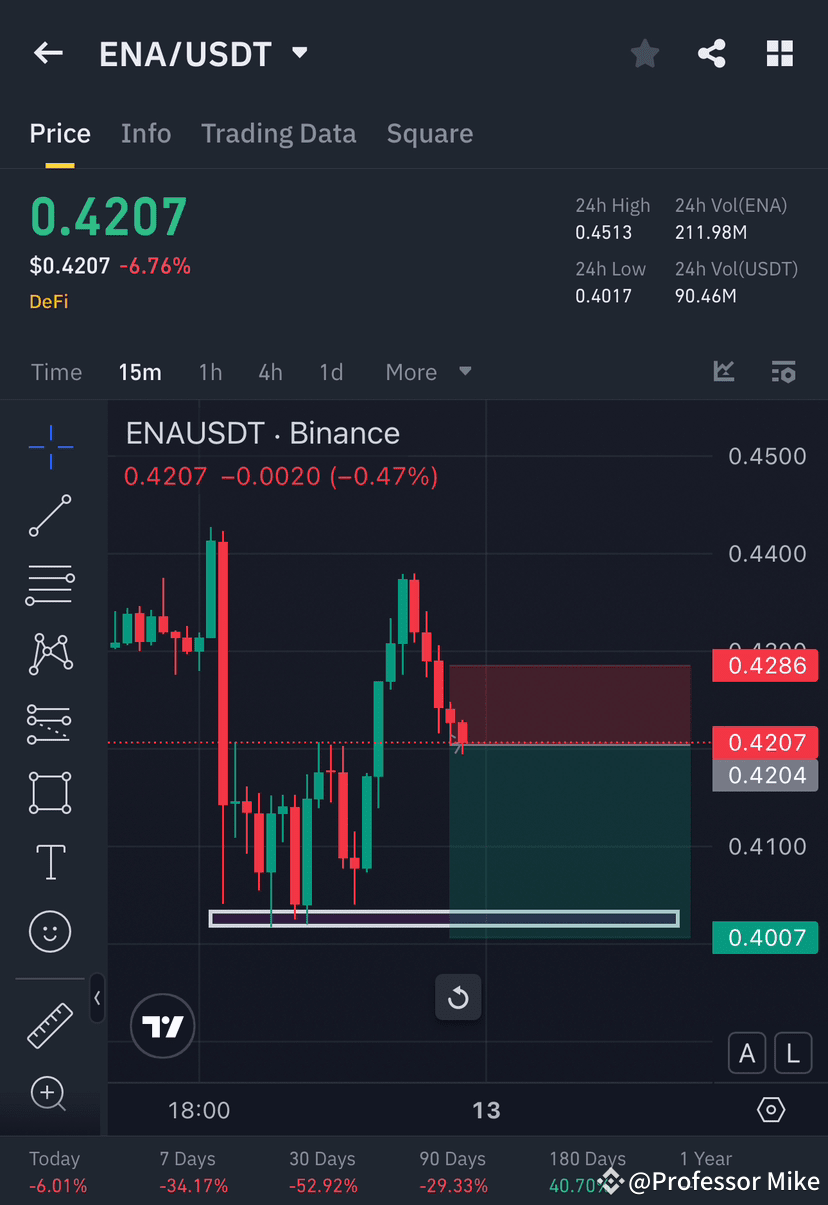The width and height of the screenshot is (828, 1205).
Task: Open the ENA/USDT pair selector dropdown
Action: coord(297,53)
